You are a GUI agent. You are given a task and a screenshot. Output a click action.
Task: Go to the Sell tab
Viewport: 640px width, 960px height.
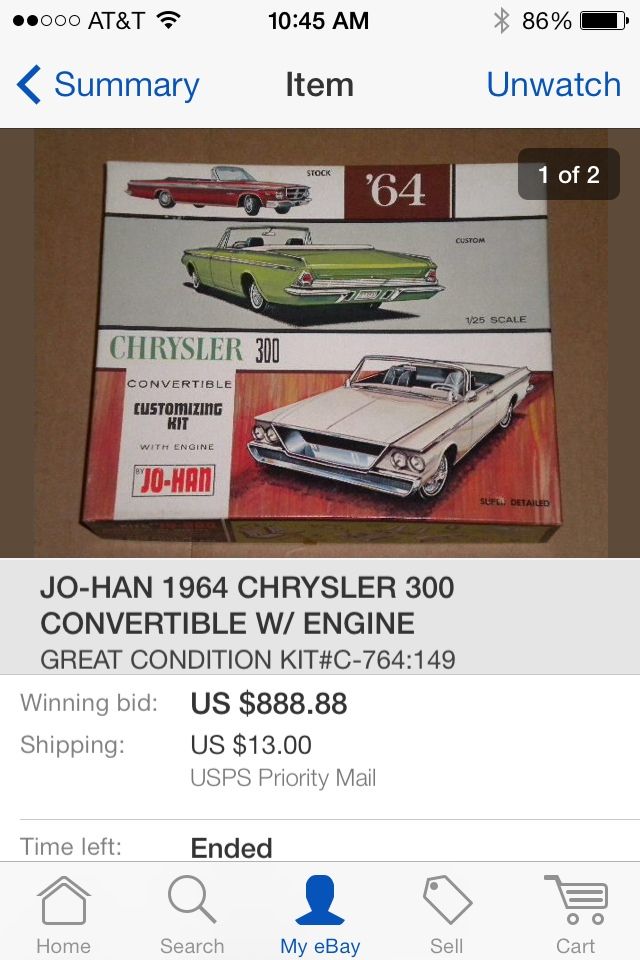[x=447, y=913]
